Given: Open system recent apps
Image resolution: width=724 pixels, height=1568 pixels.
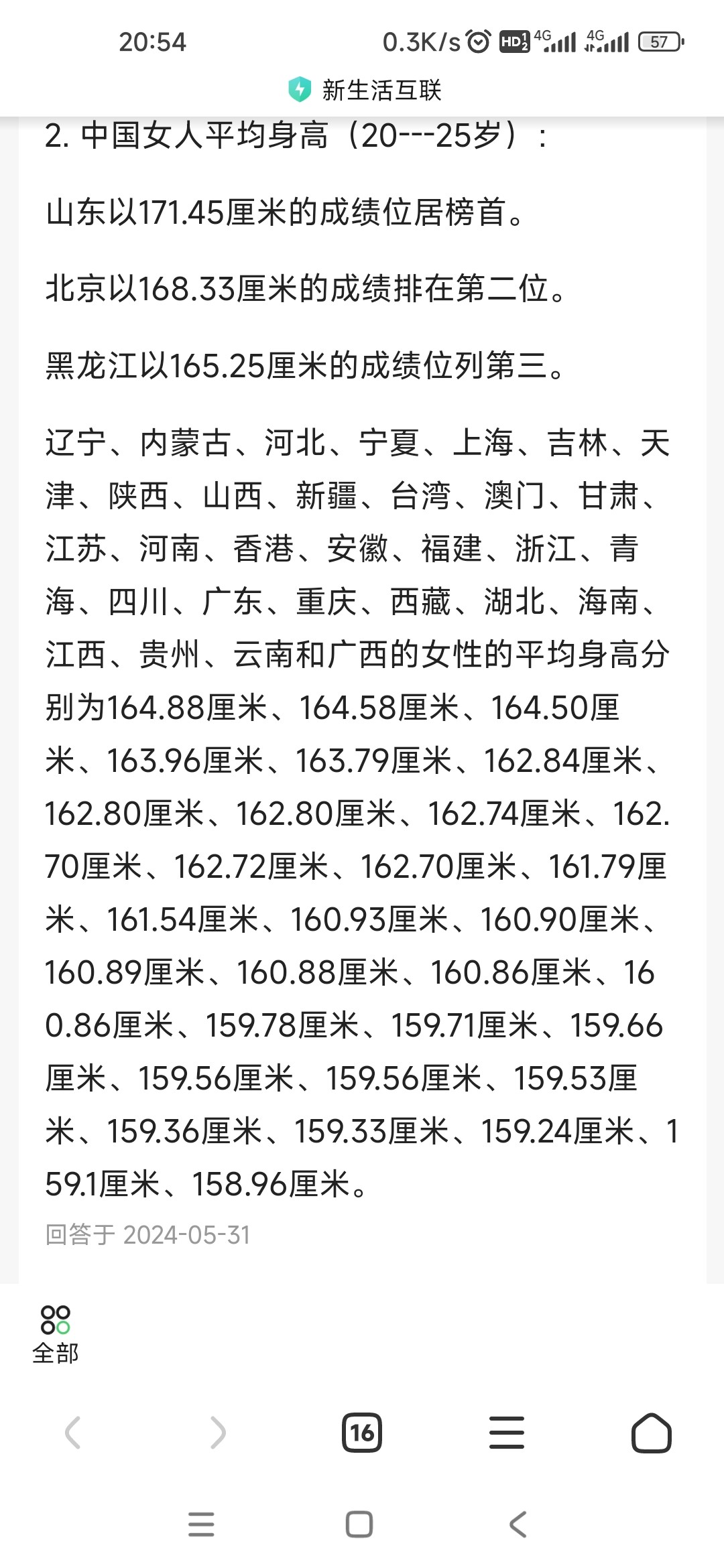Looking at the screenshot, I should pyautogui.click(x=201, y=1524).
